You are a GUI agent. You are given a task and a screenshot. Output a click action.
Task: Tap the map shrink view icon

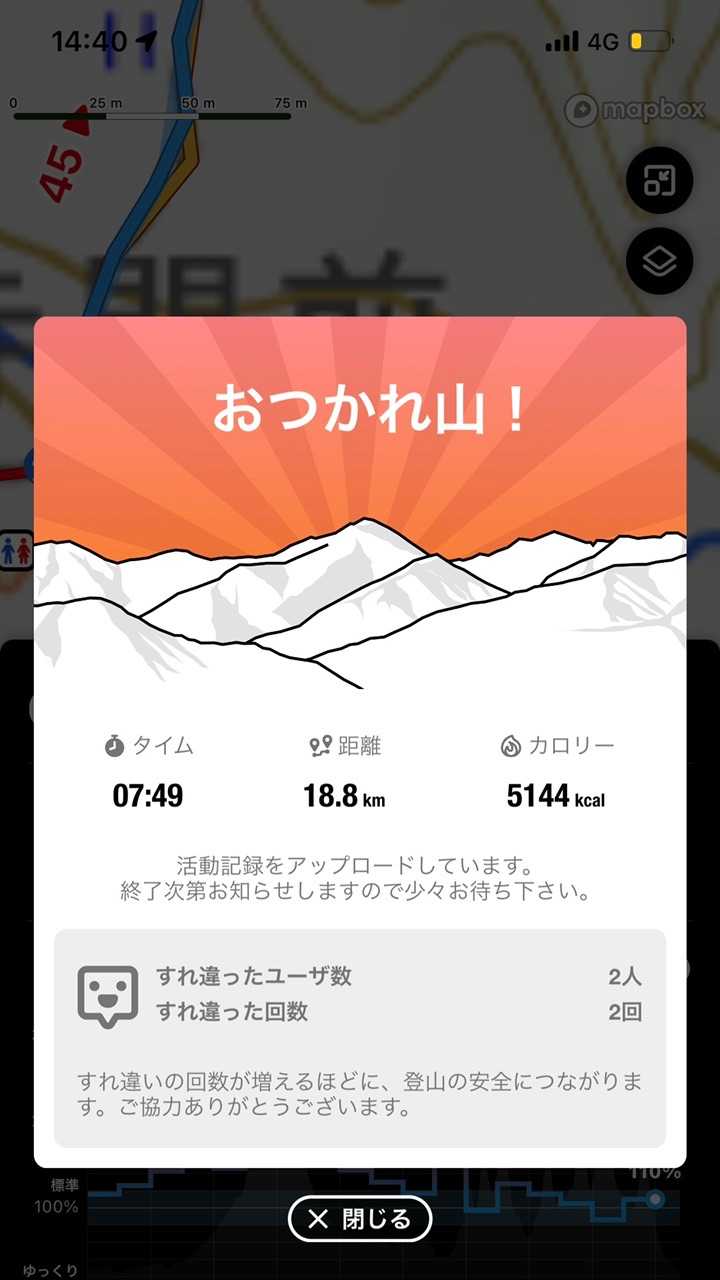[659, 181]
